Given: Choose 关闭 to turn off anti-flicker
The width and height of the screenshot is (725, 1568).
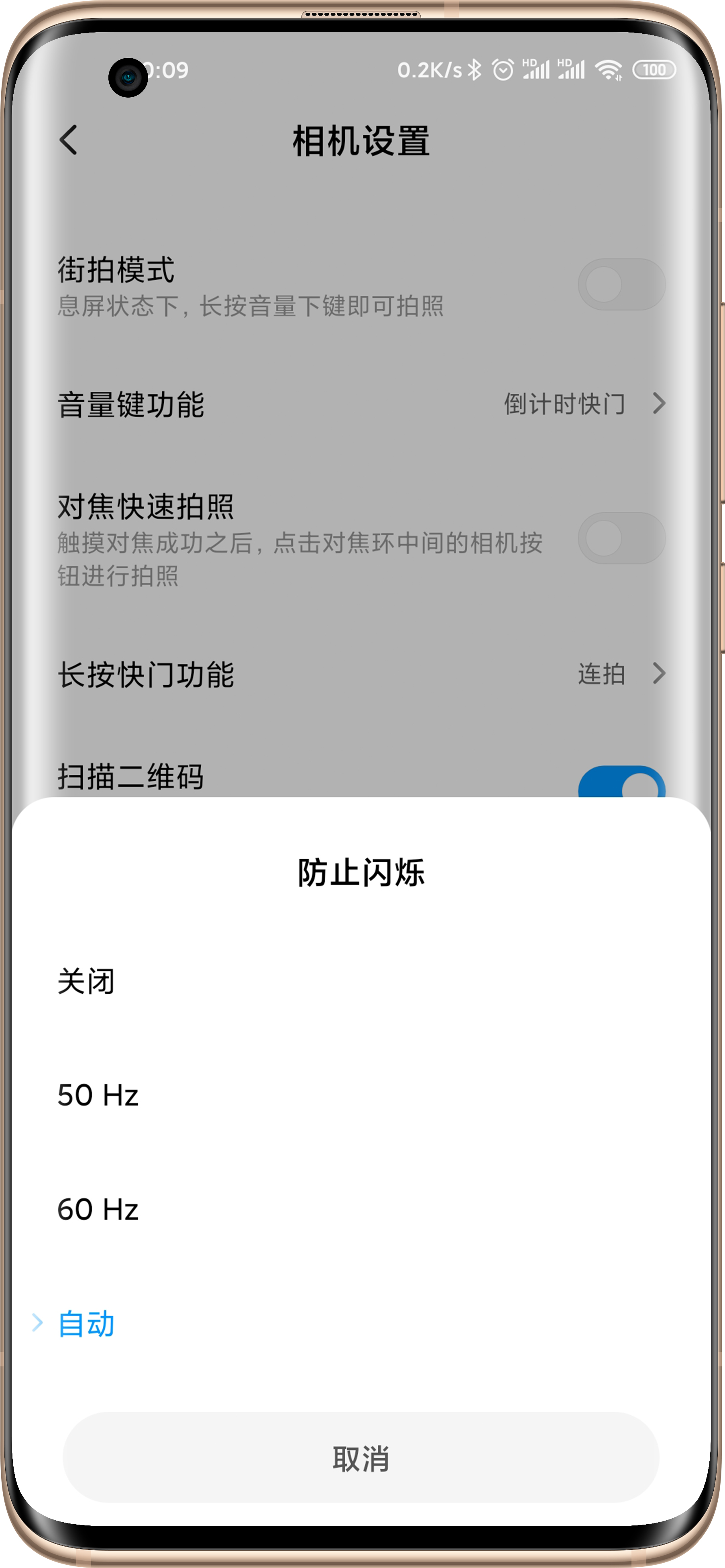Looking at the screenshot, I should (x=85, y=980).
